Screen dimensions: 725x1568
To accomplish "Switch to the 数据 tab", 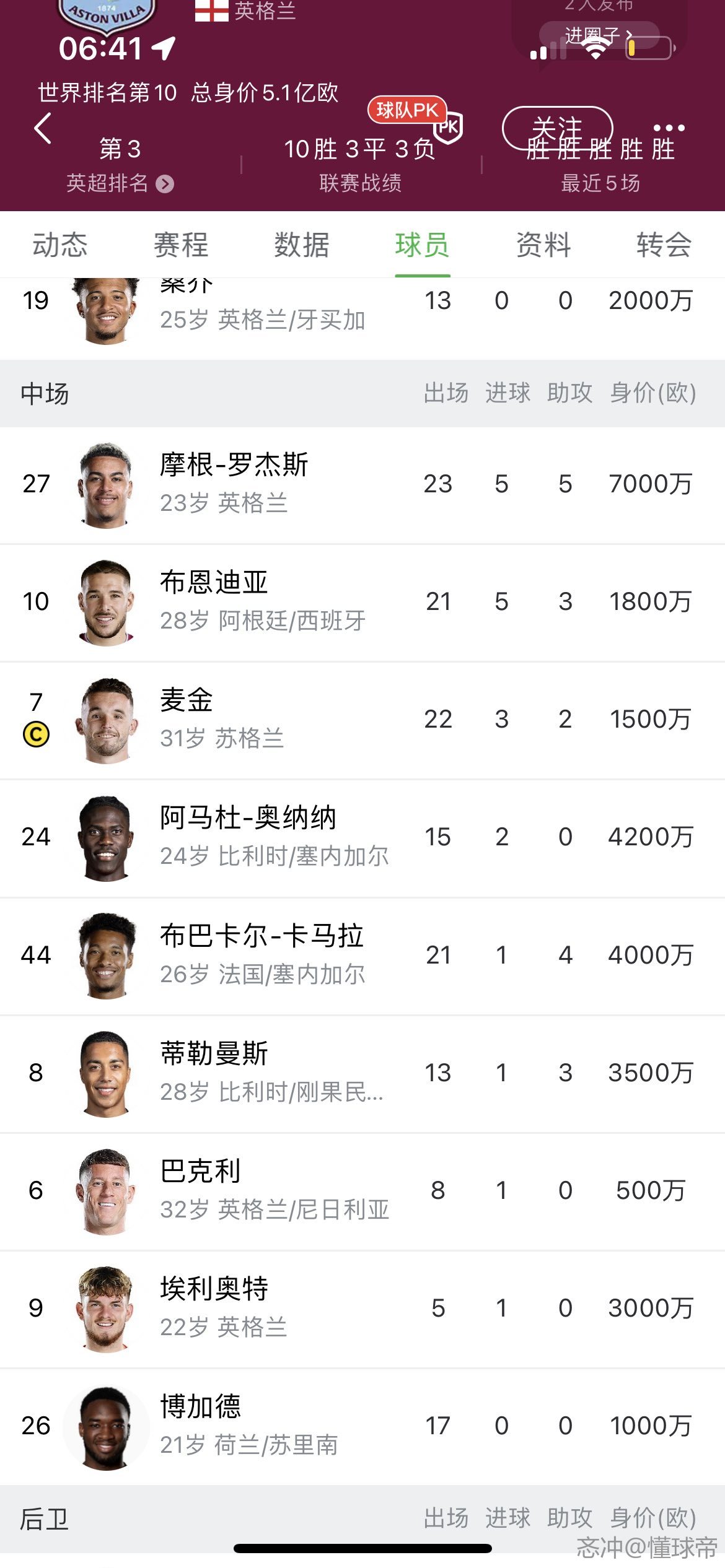I will pos(302,245).
